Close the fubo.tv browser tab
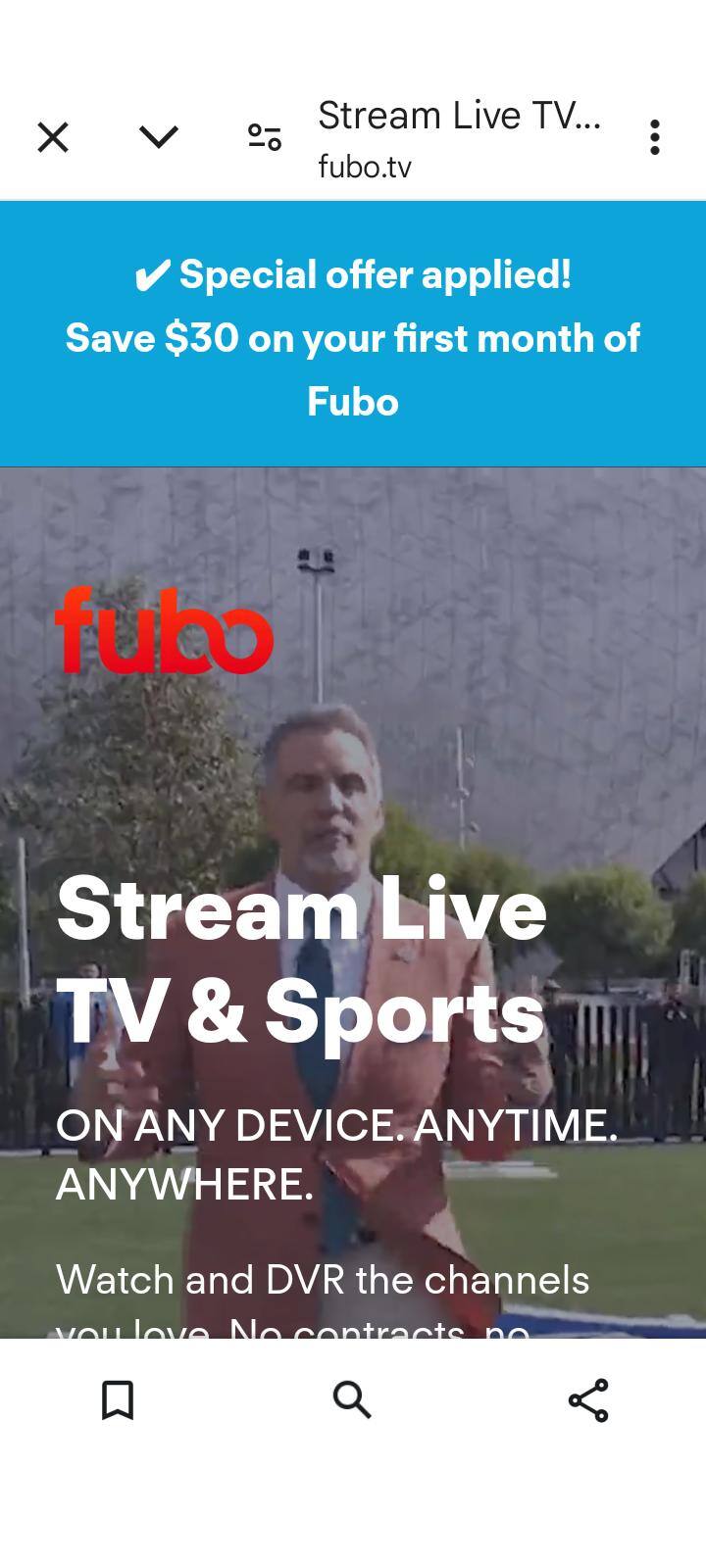 coord(53,137)
